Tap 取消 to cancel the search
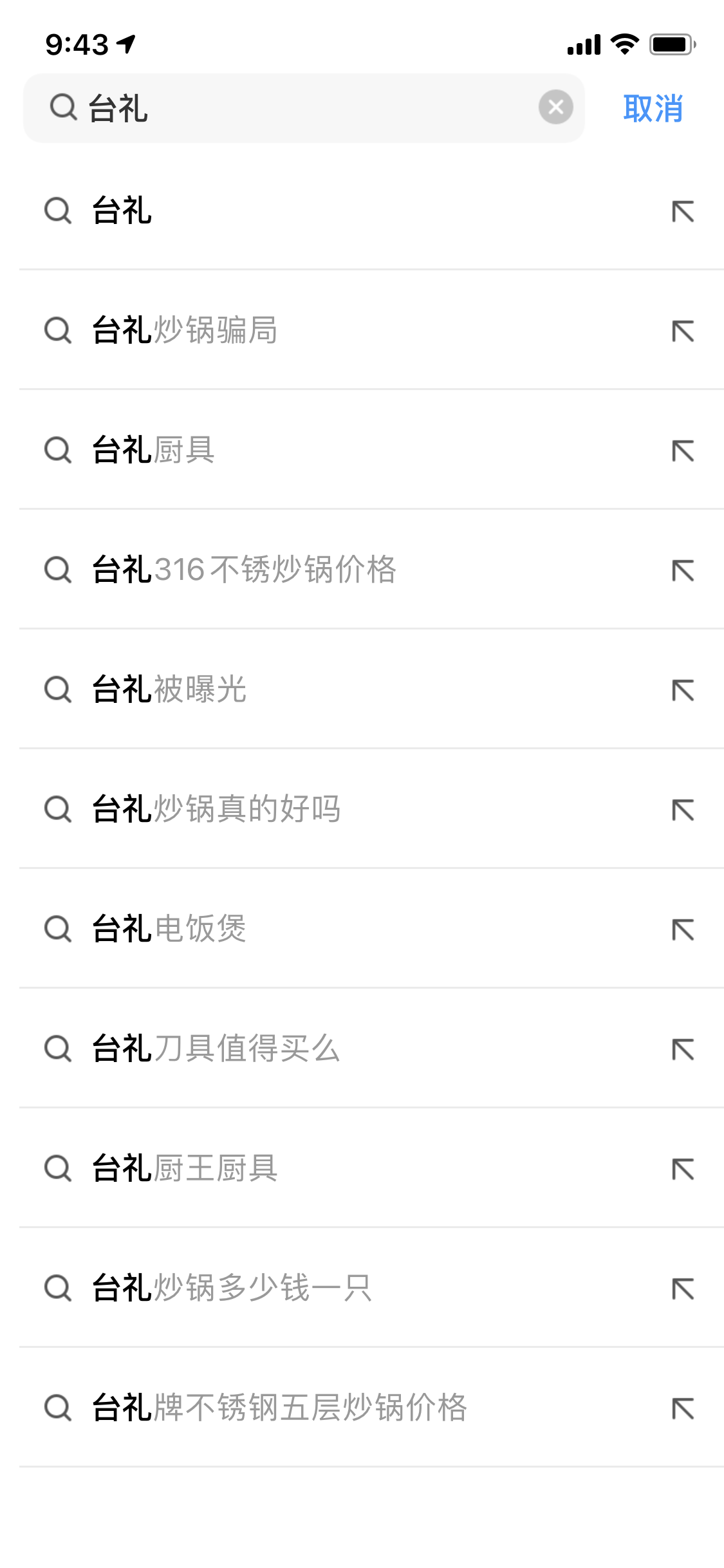724x1568 pixels. [x=653, y=108]
